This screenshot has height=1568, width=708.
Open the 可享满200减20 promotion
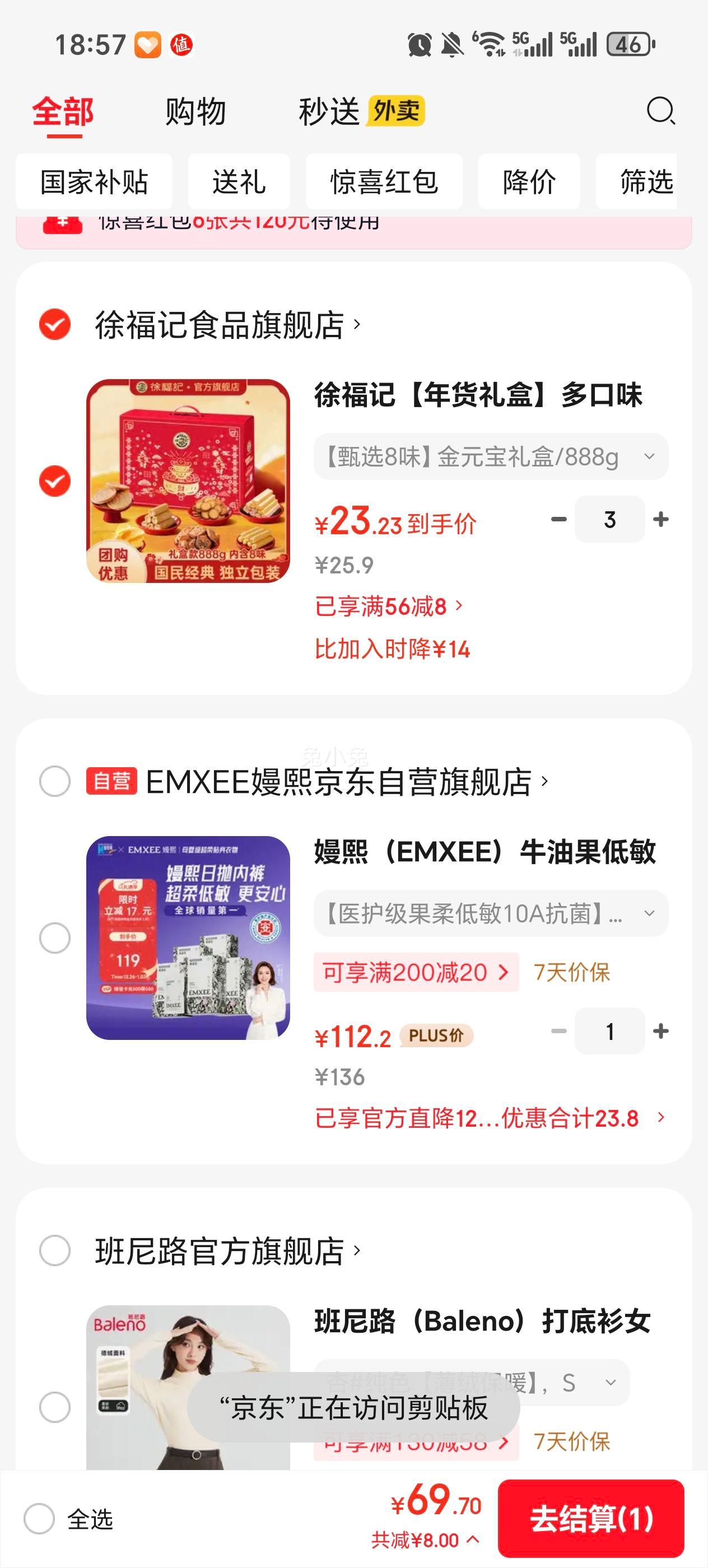(x=416, y=972)
